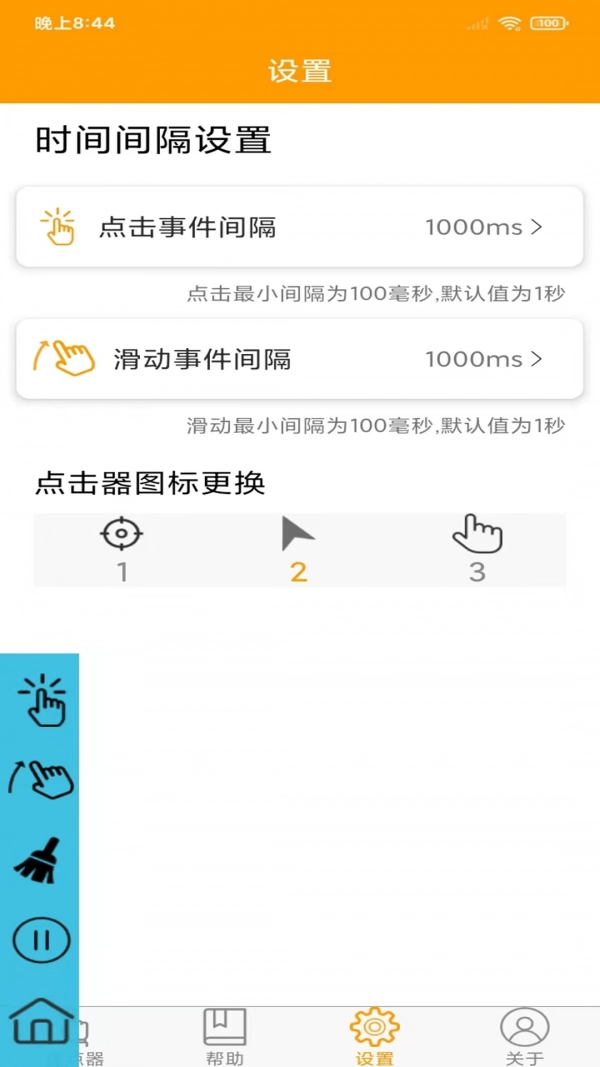Clear points with the broom icon
Screen dimensions: 600x1067
click(x=41, y=860)
